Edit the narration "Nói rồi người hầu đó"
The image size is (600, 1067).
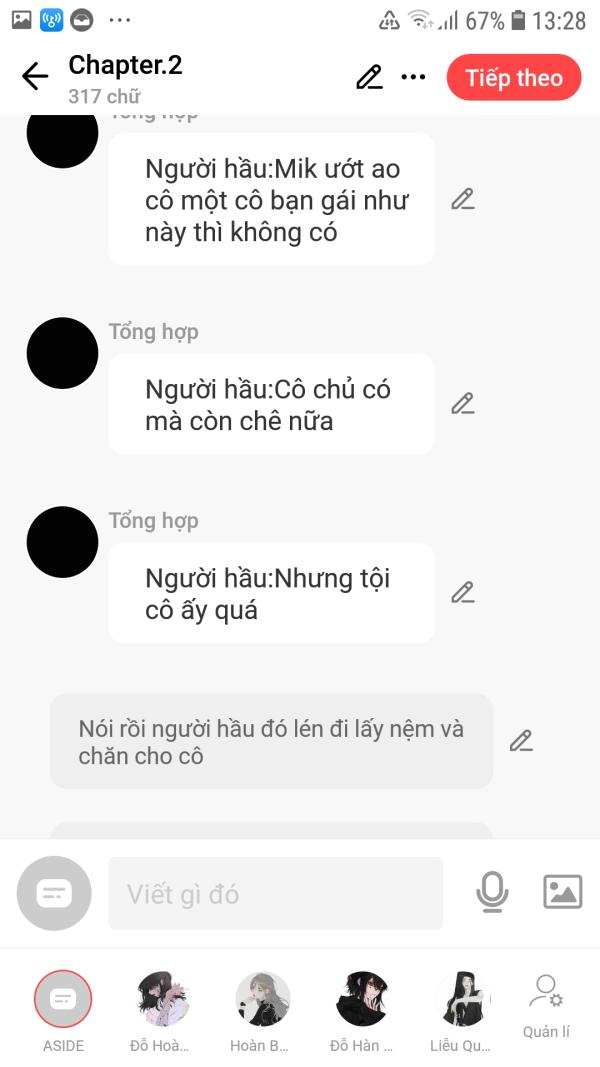(x=521, y=740)
